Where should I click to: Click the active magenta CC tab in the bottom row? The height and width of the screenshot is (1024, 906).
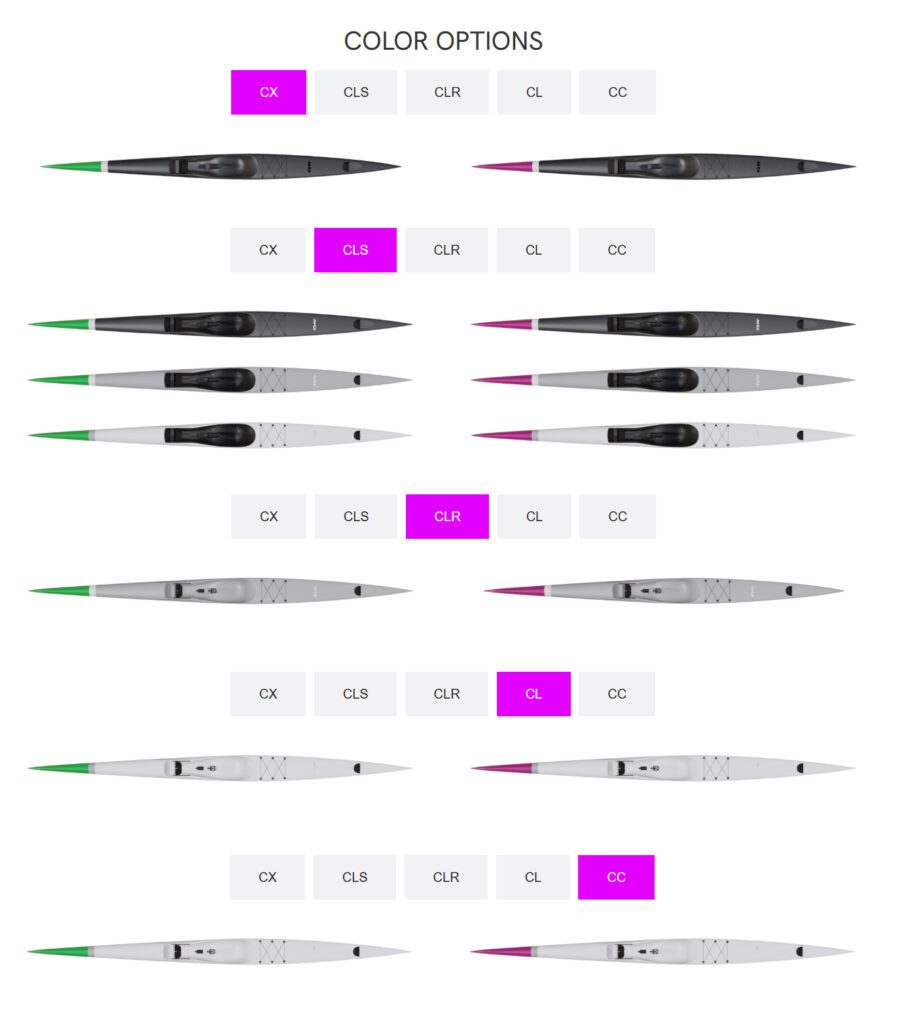click(617, 877)
